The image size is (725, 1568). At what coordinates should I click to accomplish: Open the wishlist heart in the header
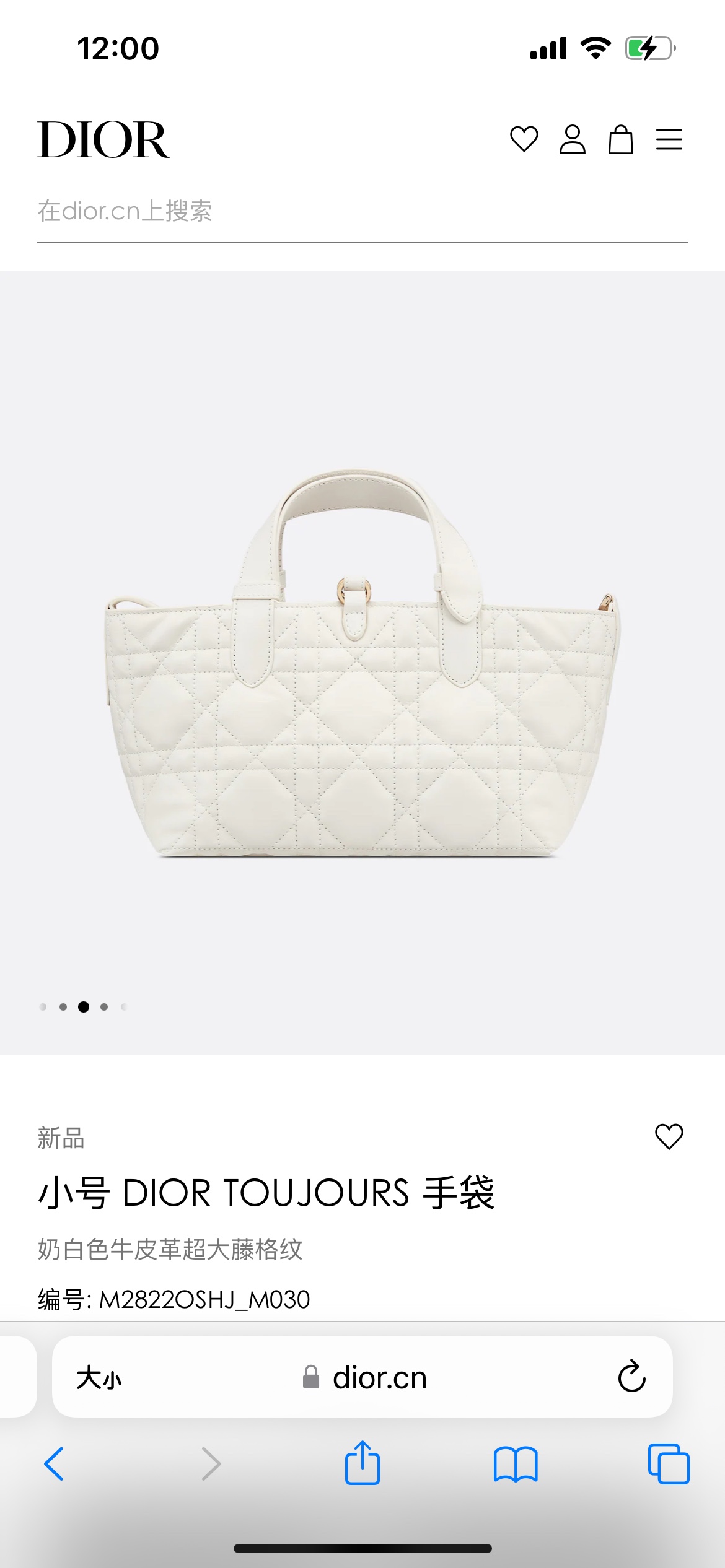tap(524, 139)
